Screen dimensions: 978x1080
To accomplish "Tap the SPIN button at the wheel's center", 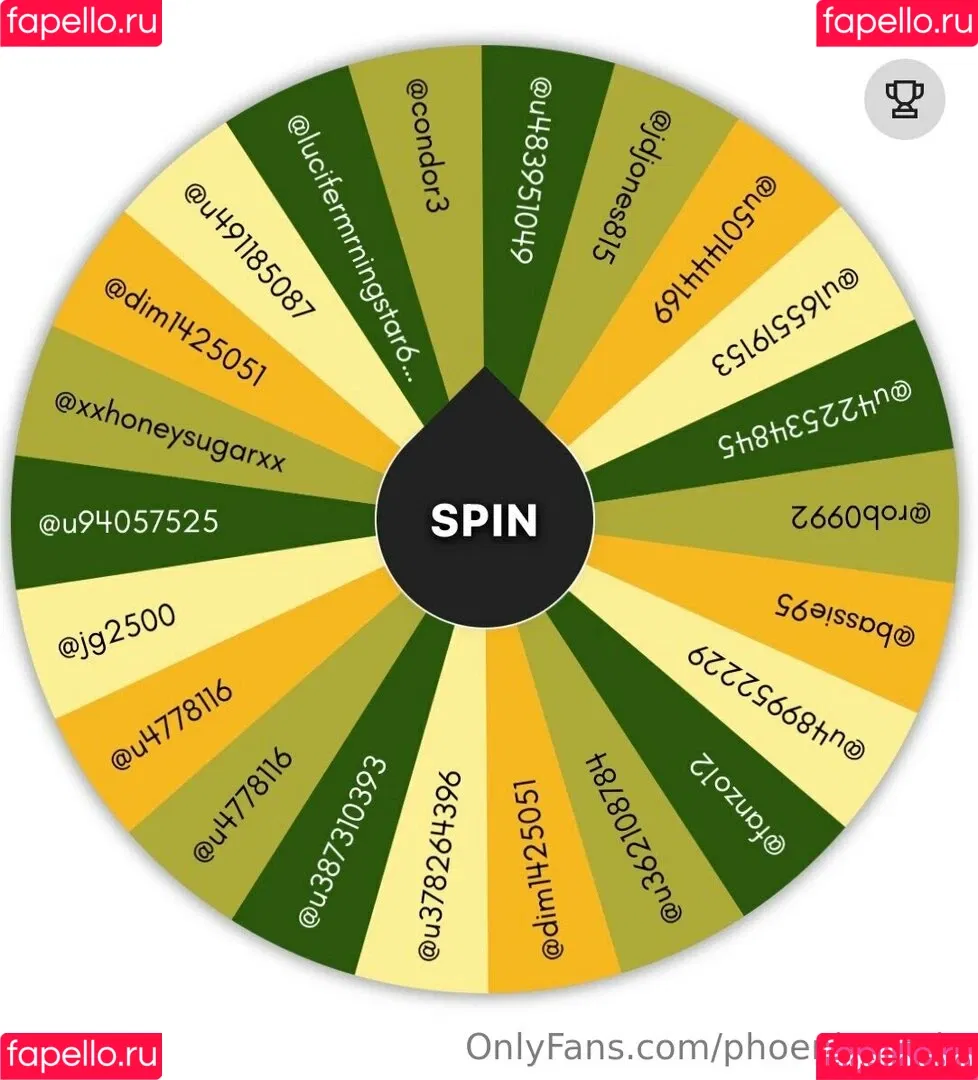I will click(x=485, y=520).
